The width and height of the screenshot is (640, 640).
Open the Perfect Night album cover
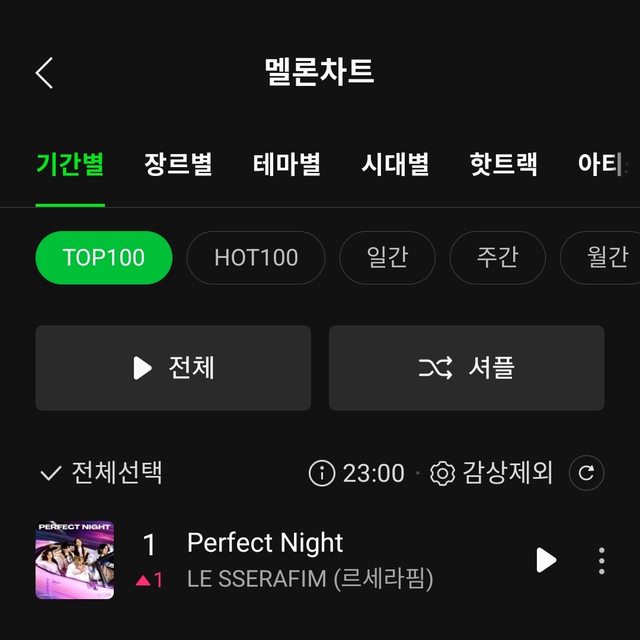tap(75, 560)
